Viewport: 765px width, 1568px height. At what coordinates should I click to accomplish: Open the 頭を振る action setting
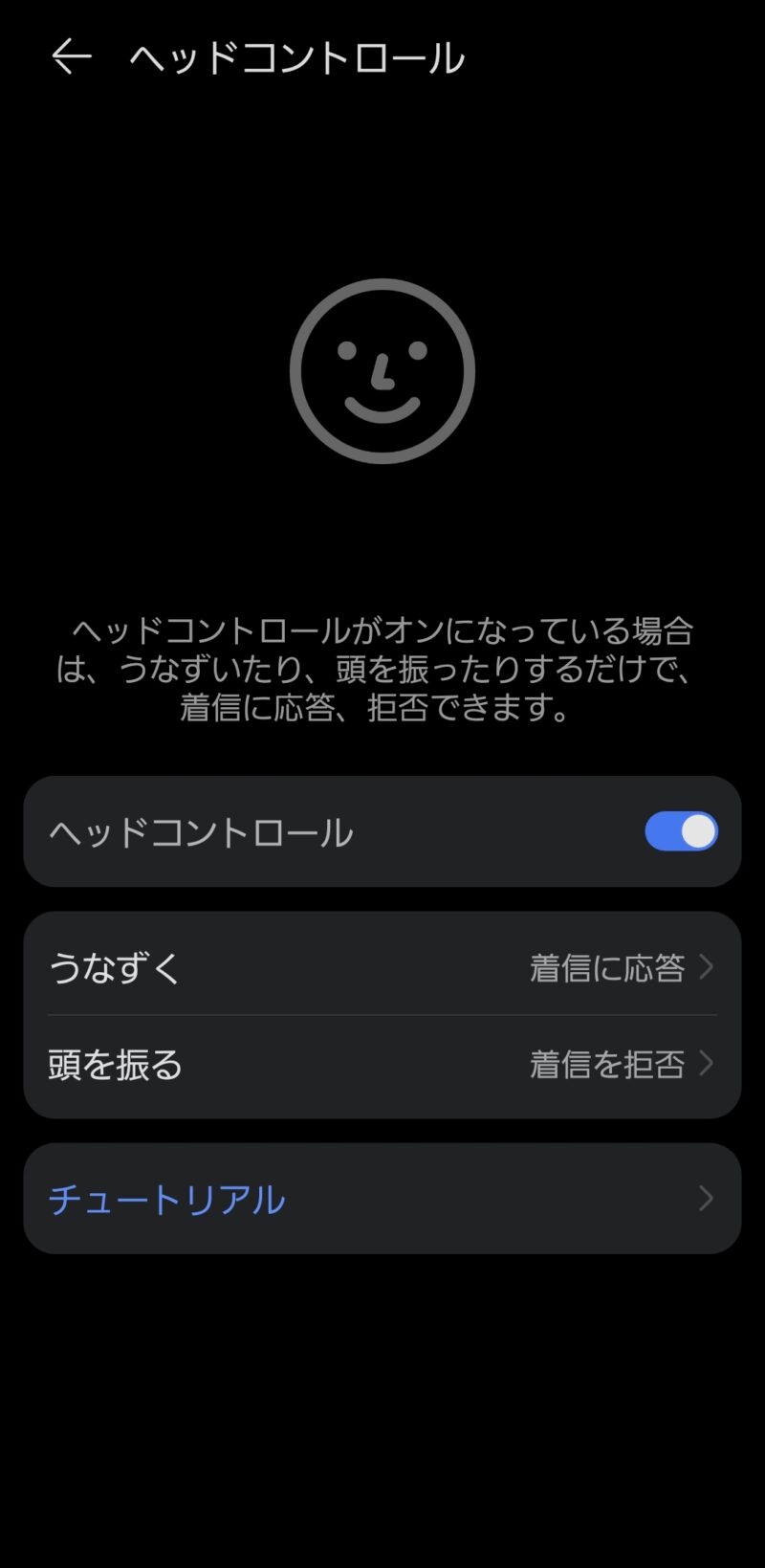point(382,1065)
